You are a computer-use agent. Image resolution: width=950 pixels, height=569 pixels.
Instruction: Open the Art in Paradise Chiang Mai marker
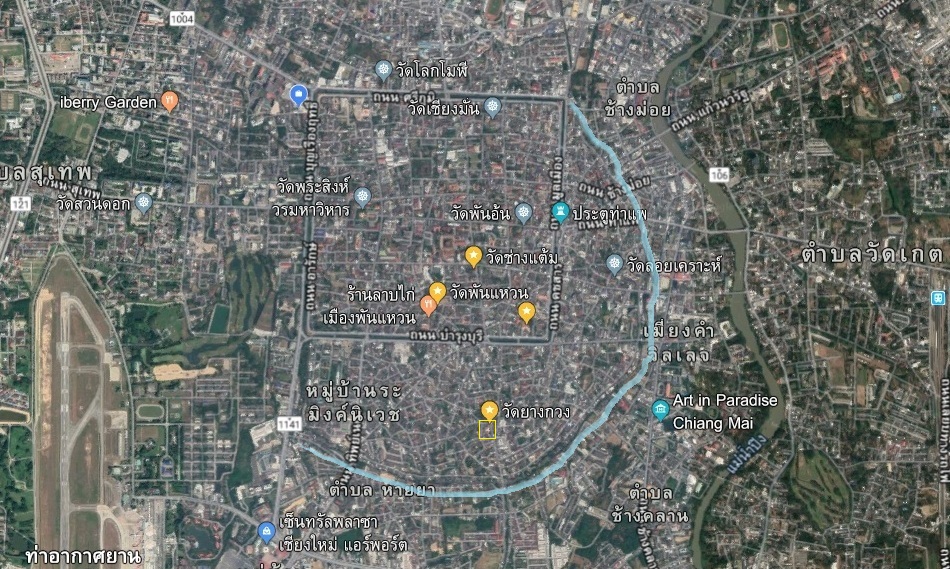[659, 408]
